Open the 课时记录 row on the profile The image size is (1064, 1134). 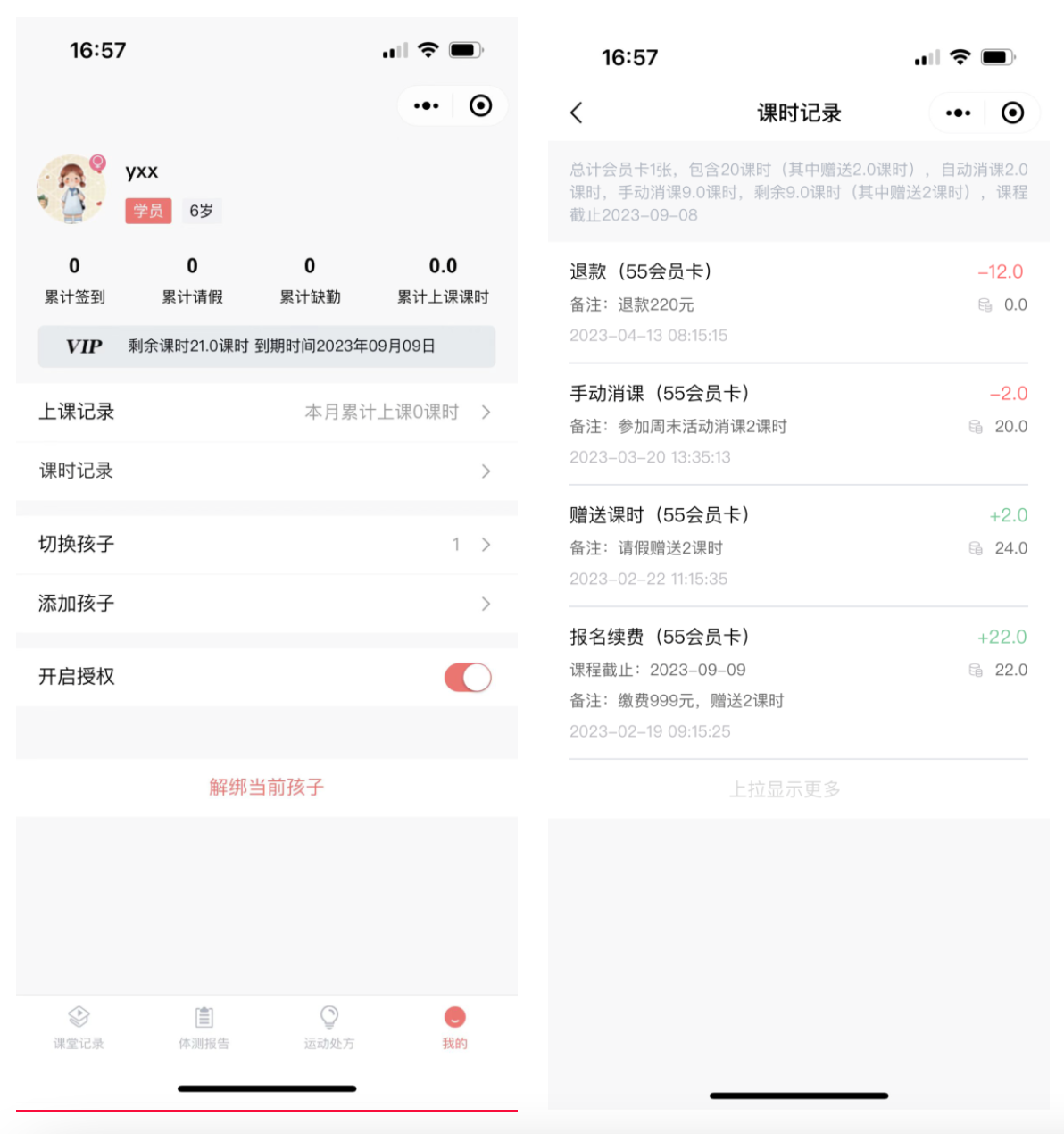pyautogui.click(x=266, y=471)
